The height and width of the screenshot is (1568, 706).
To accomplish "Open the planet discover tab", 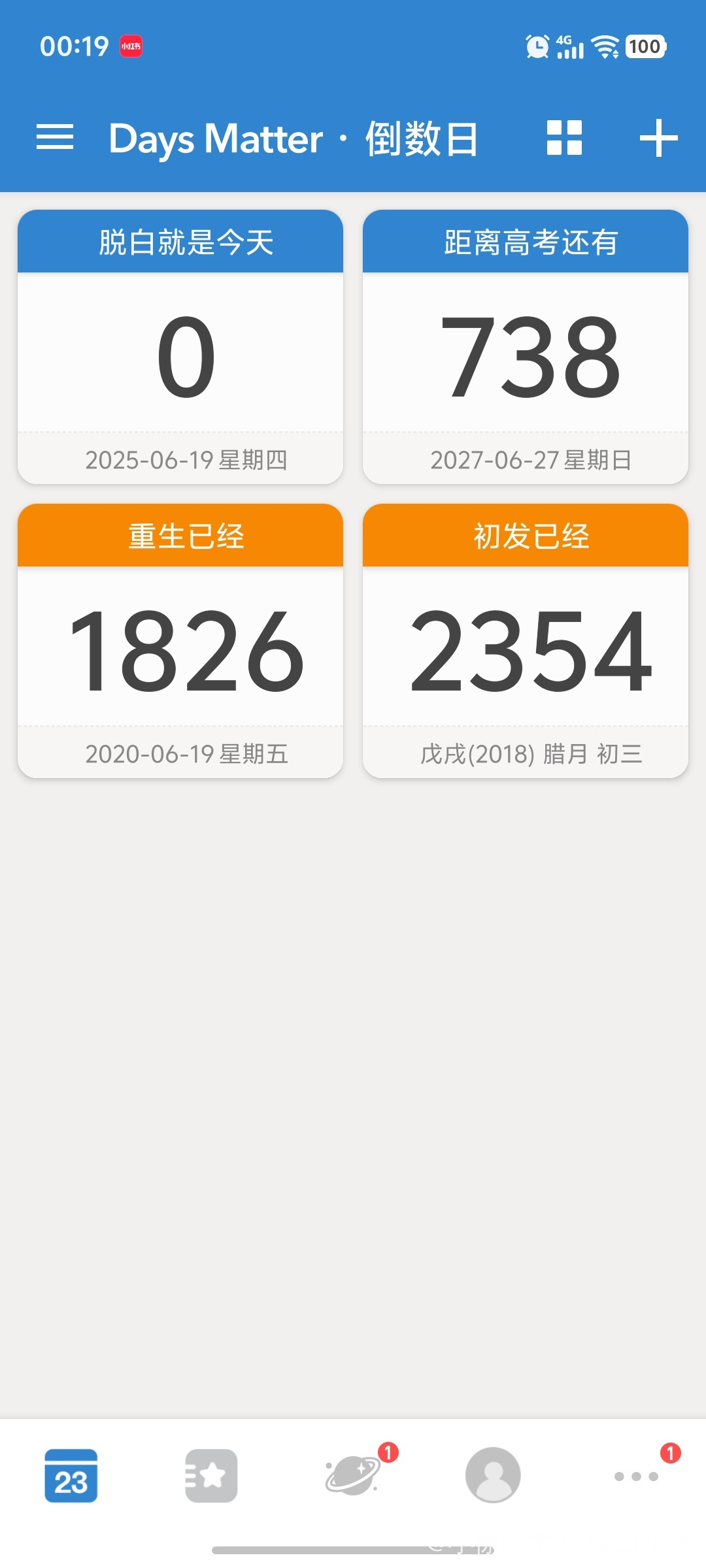I will coord(353,1476).
